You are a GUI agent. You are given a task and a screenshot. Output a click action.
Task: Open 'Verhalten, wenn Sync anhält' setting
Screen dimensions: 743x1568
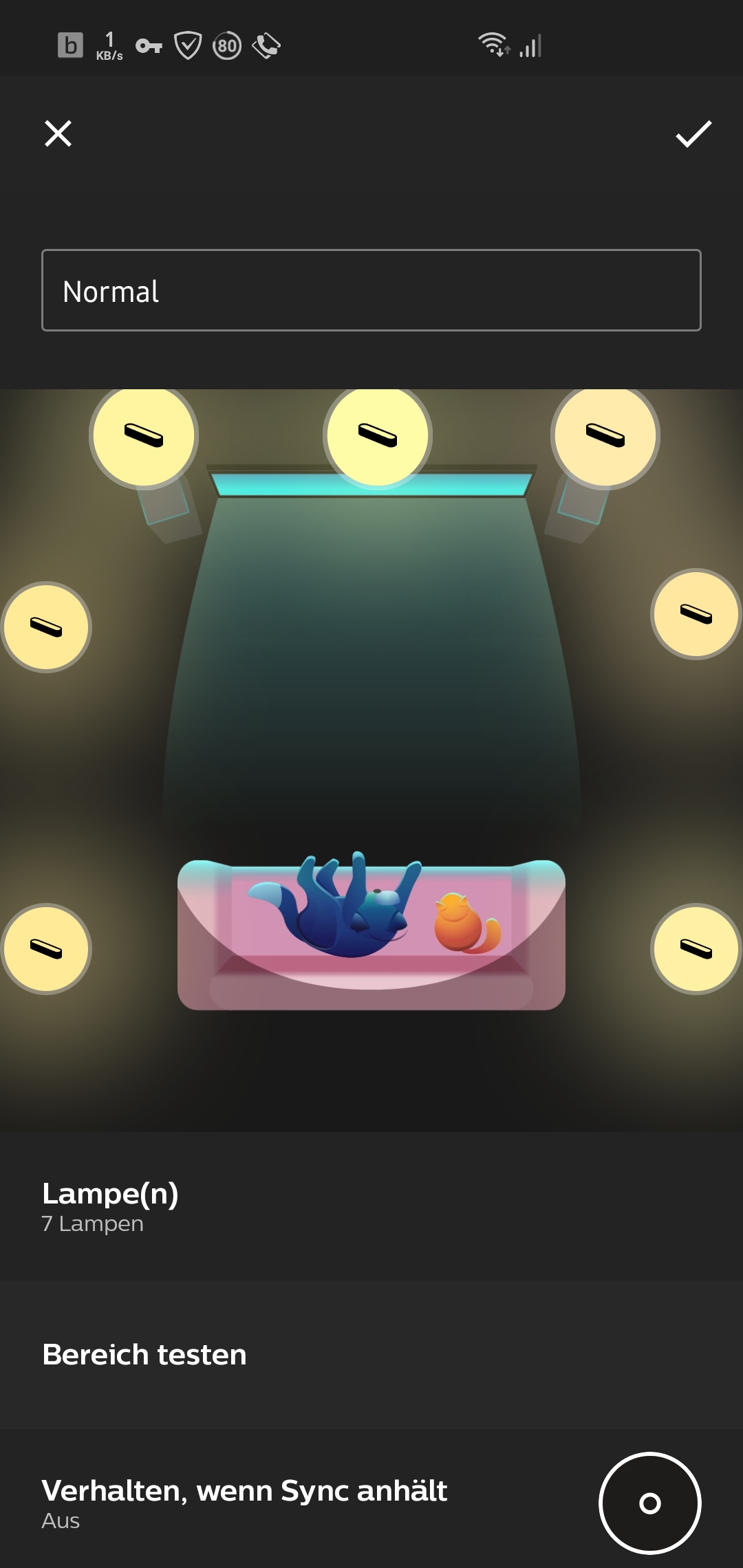[275, 1503]
